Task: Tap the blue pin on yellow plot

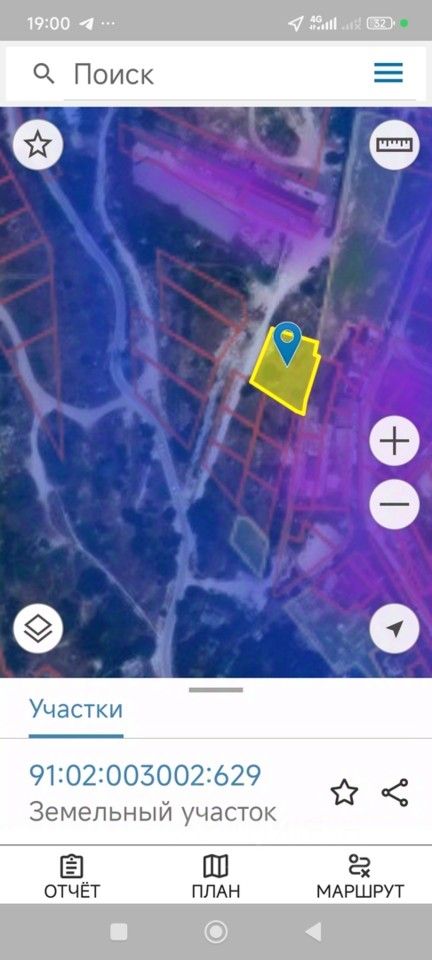Action: (286, 343)
